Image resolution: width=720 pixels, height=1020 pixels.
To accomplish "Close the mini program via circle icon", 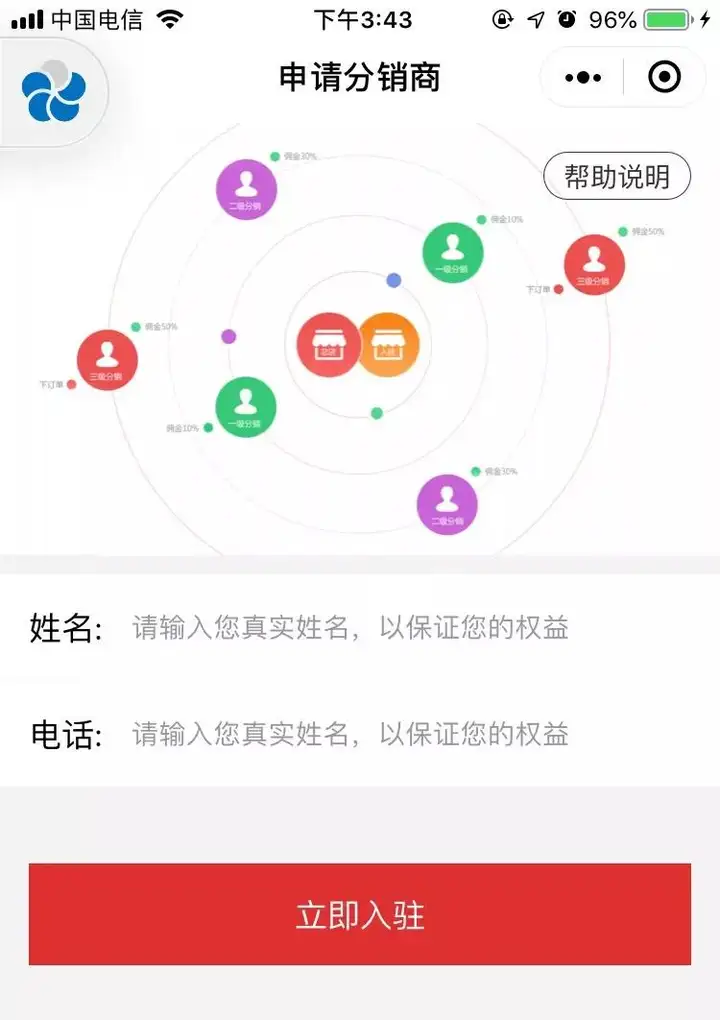I will click(x=665, y=78).
